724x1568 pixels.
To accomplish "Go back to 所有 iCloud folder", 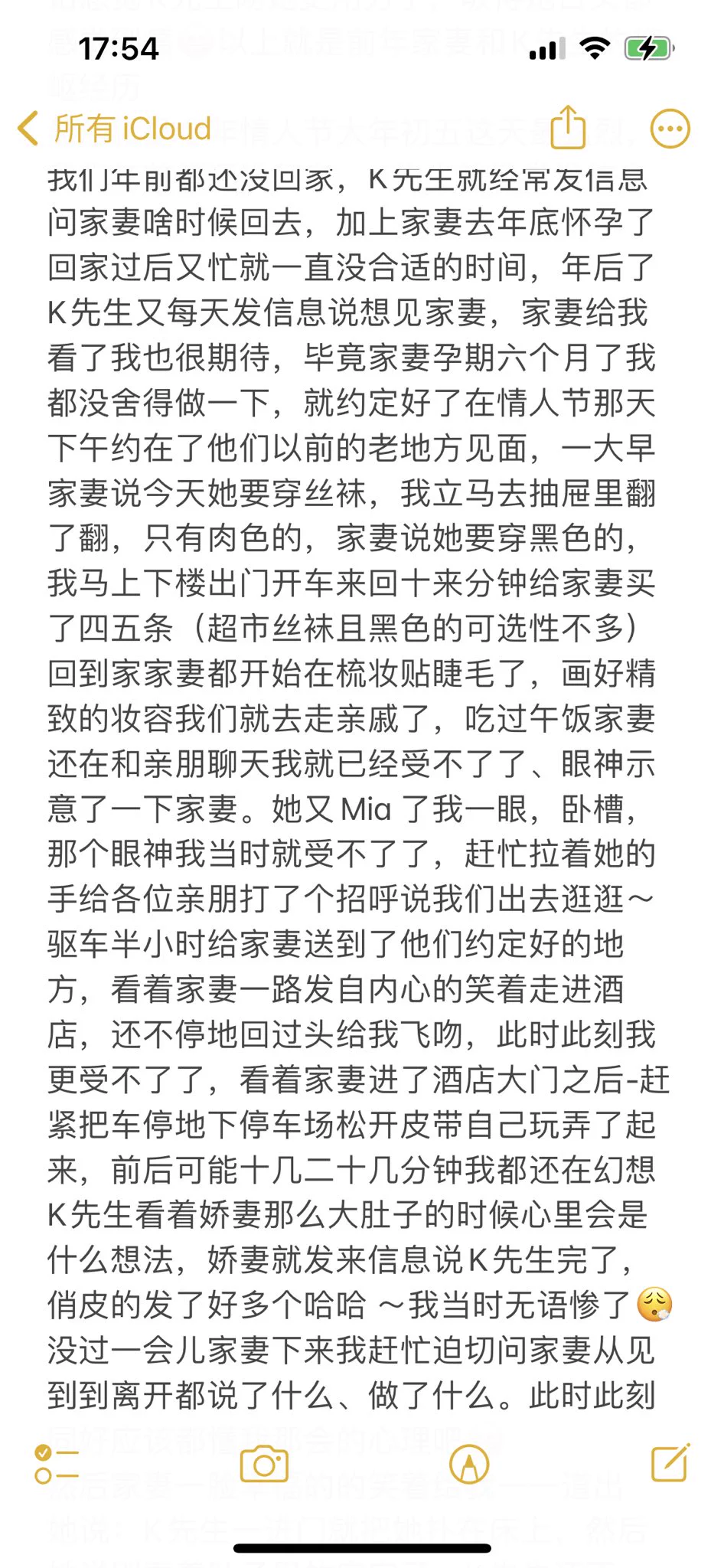I will [115, 129].
